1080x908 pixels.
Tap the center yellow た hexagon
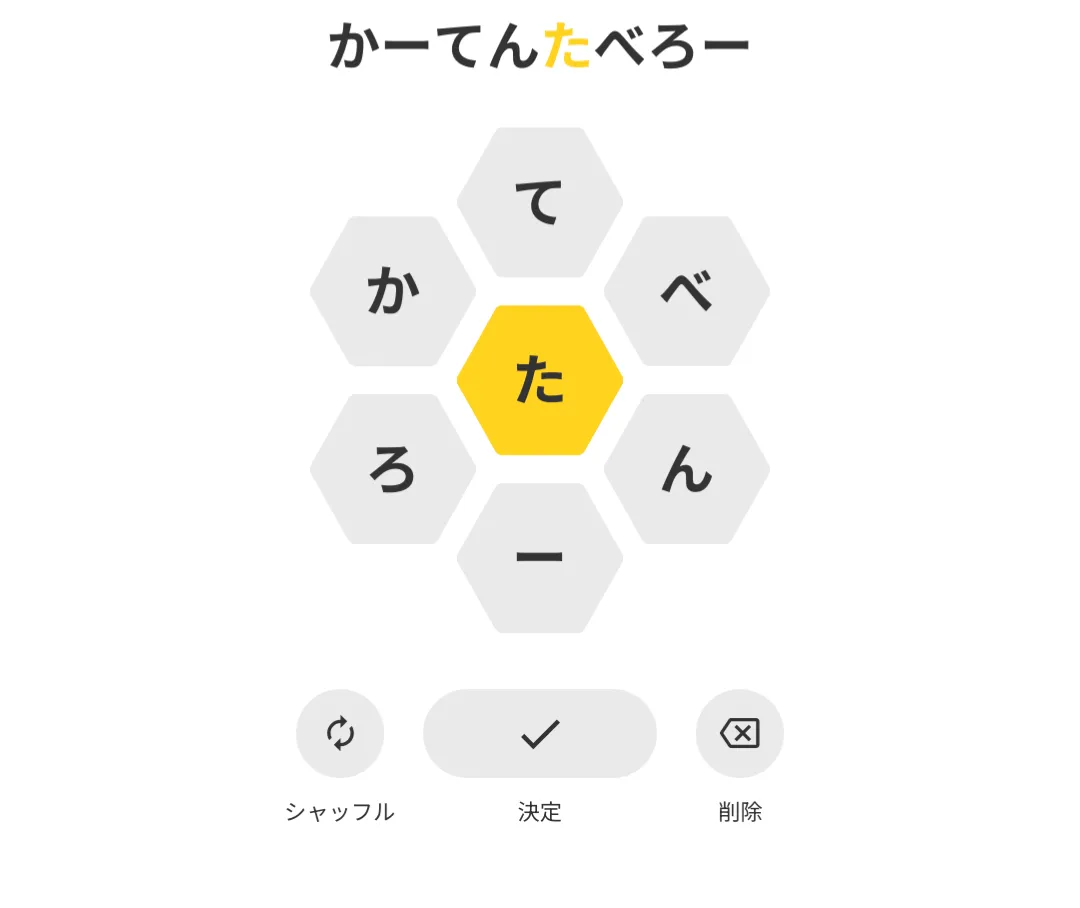(540, 380)
